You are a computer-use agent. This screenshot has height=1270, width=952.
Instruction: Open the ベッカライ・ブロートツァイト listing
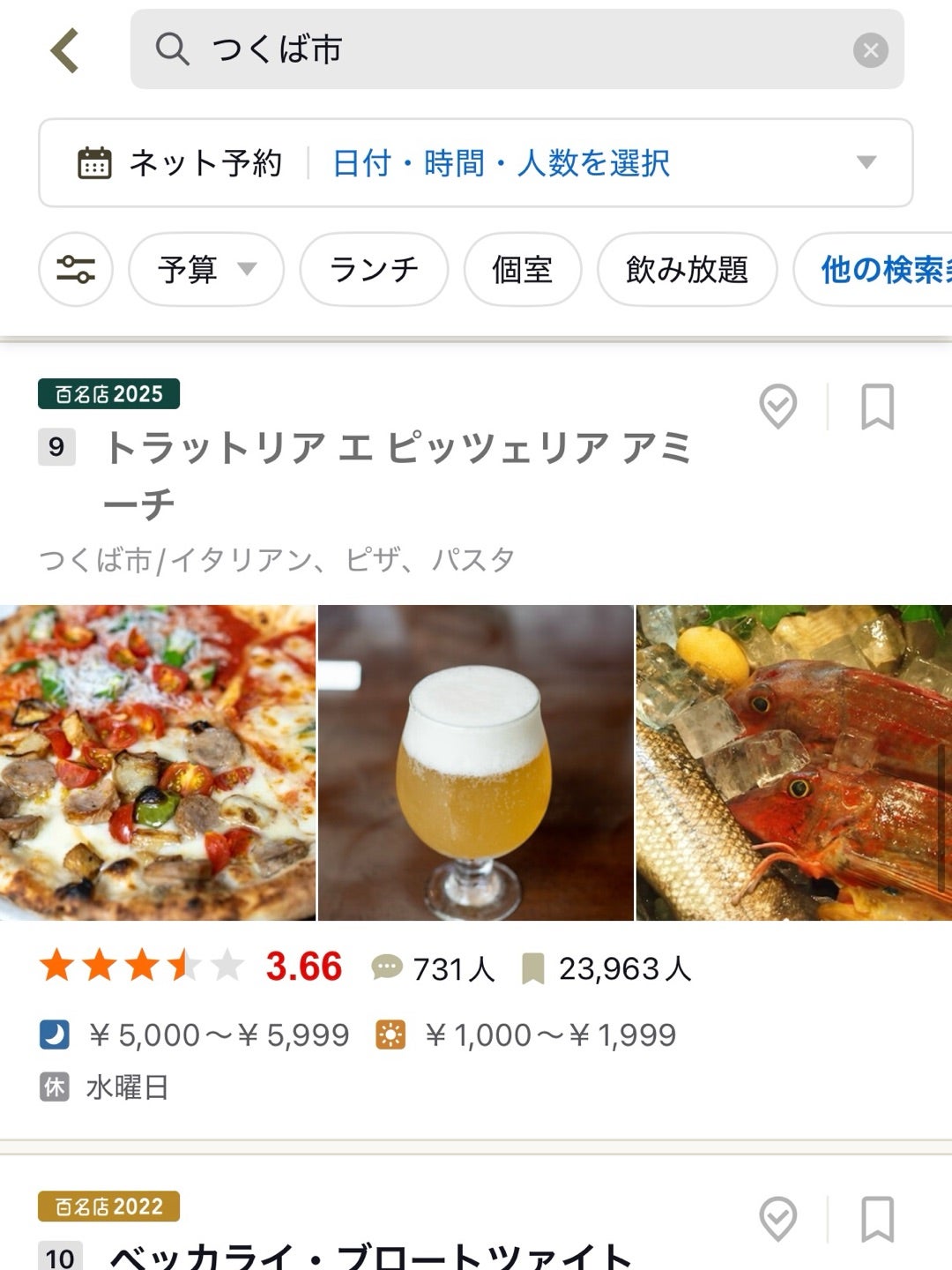coord(370,1252)
